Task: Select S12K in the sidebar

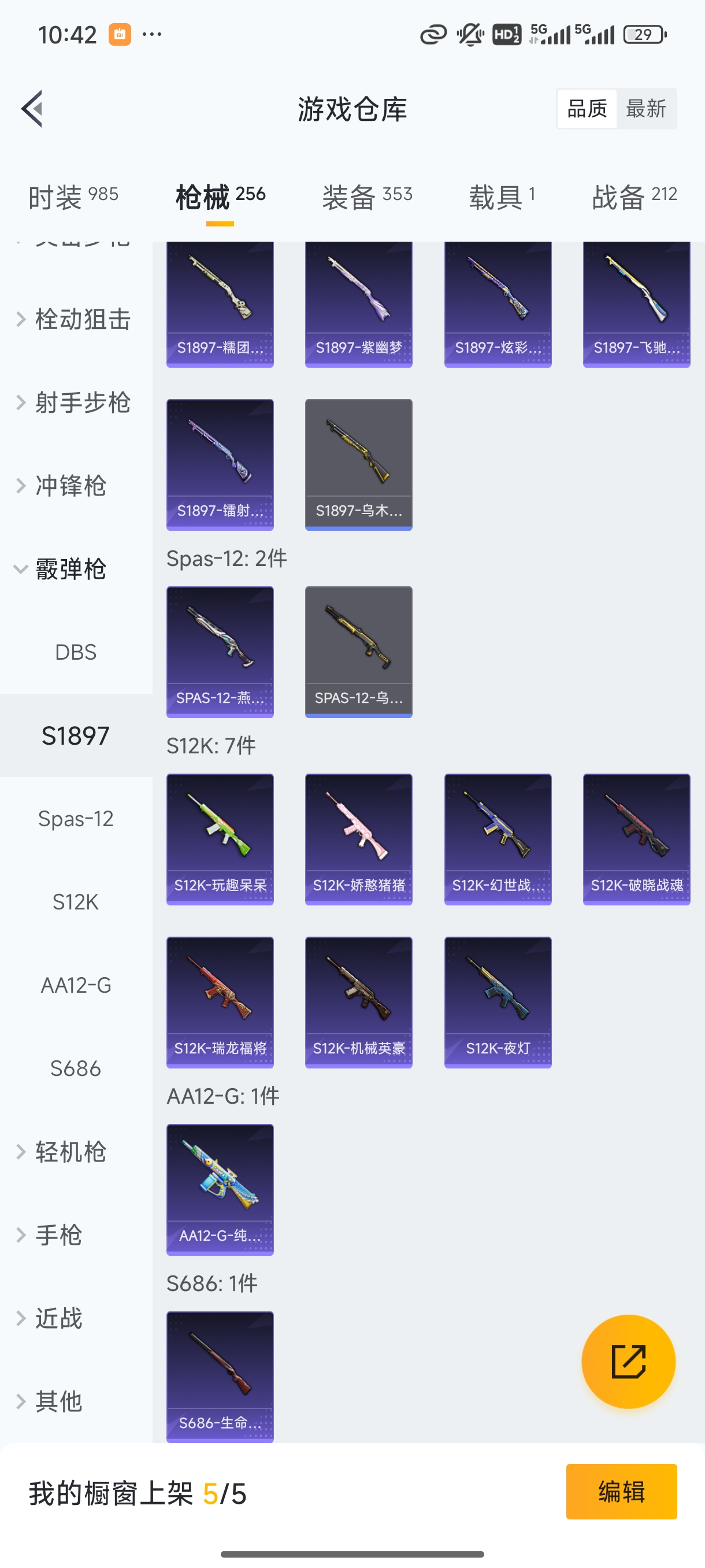Action: pyautogui.click(x=76, y=902)
